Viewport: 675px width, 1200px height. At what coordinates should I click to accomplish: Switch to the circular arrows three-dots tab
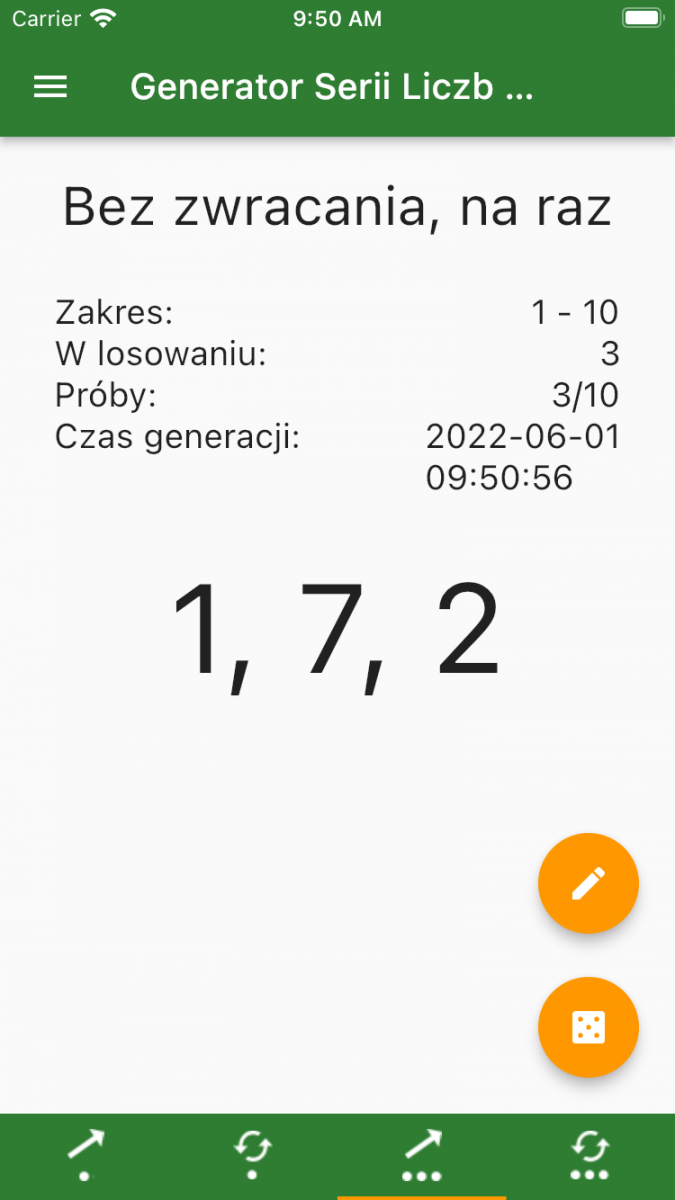[590, 1155]
